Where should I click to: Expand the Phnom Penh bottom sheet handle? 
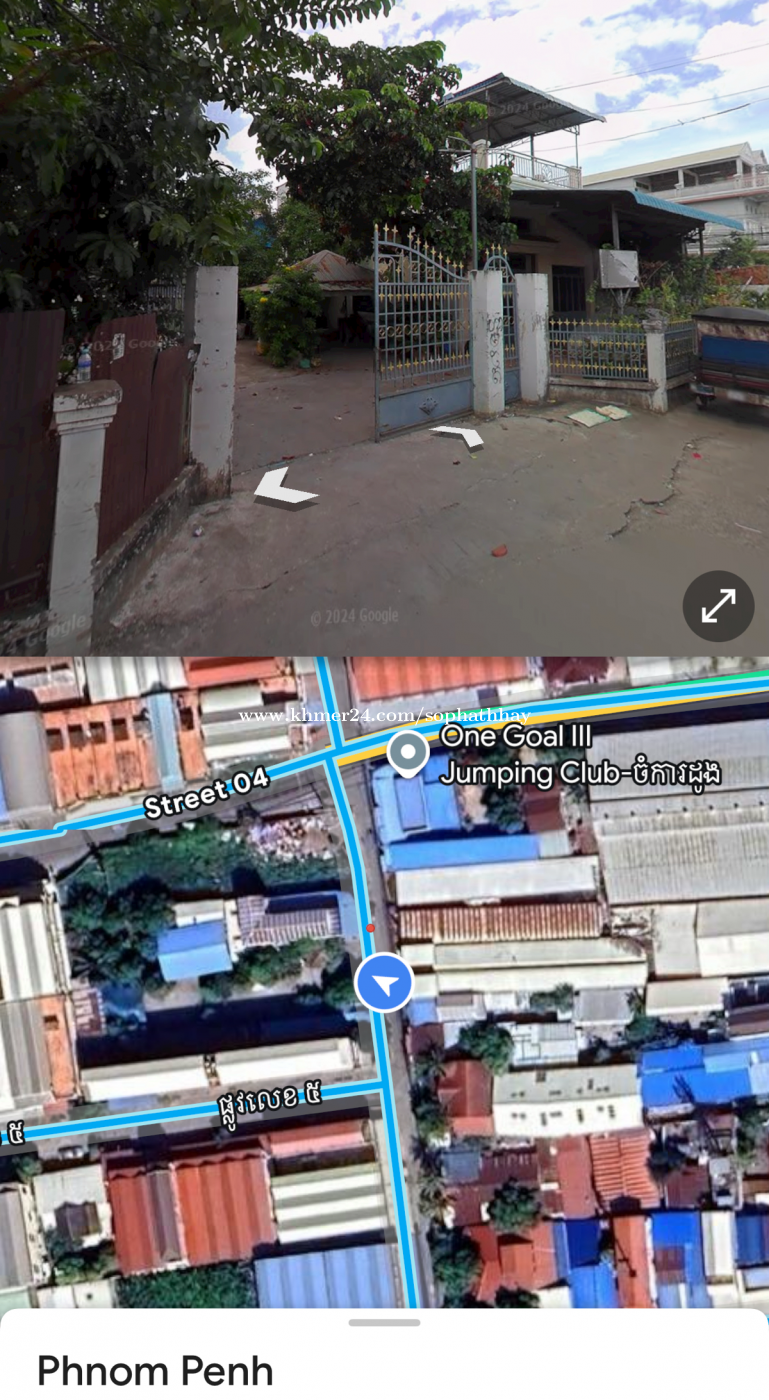(x=384, y=1322)
